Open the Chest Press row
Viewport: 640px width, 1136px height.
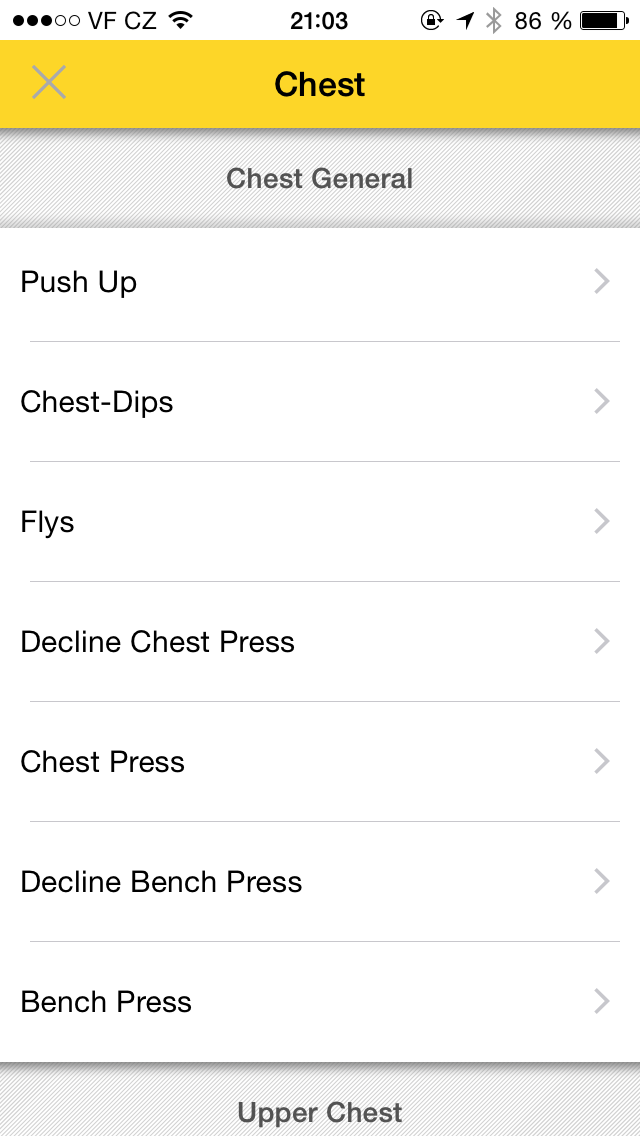[x=320, y=762]
